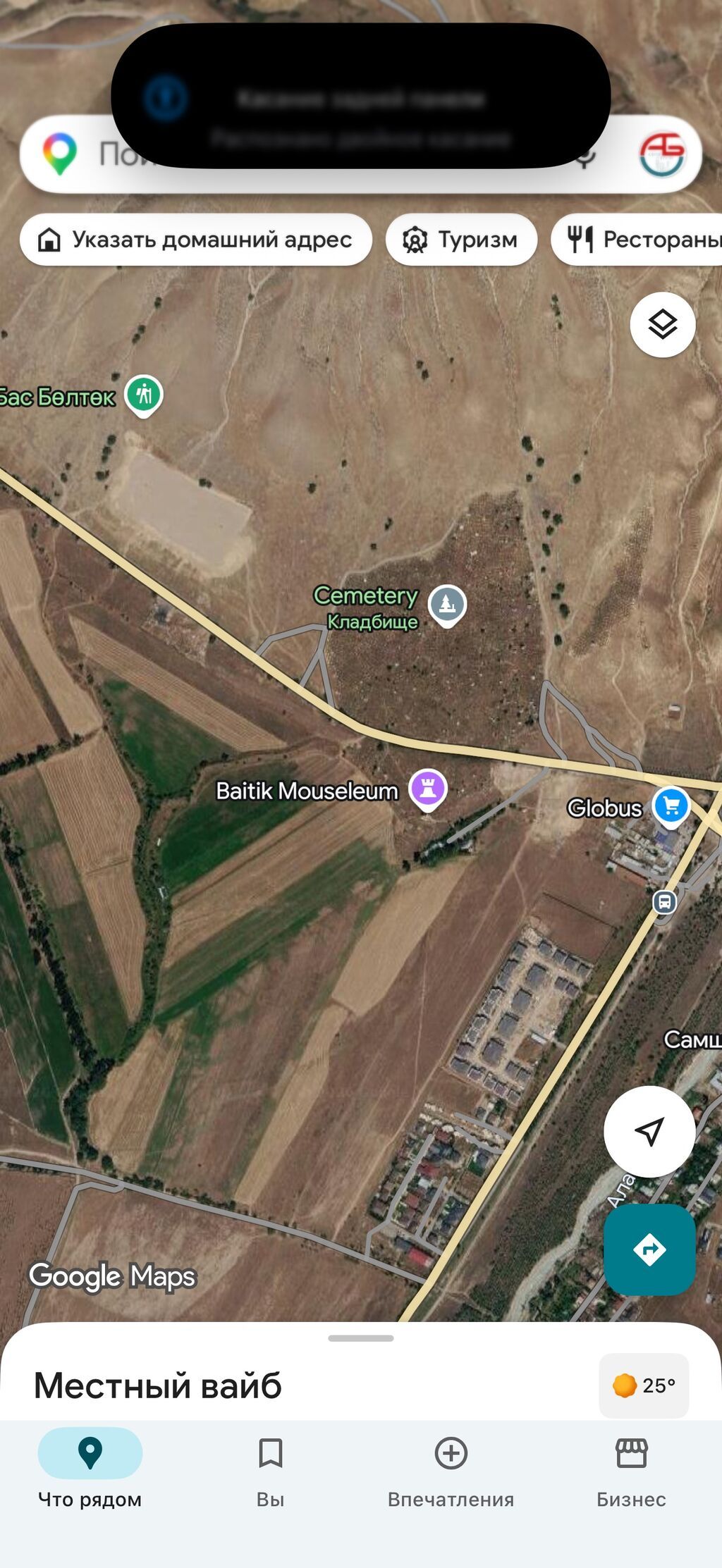This screenshot has height=1568, width=722.
Task: Select the Рестораны chip
Action: pos(637,240)
